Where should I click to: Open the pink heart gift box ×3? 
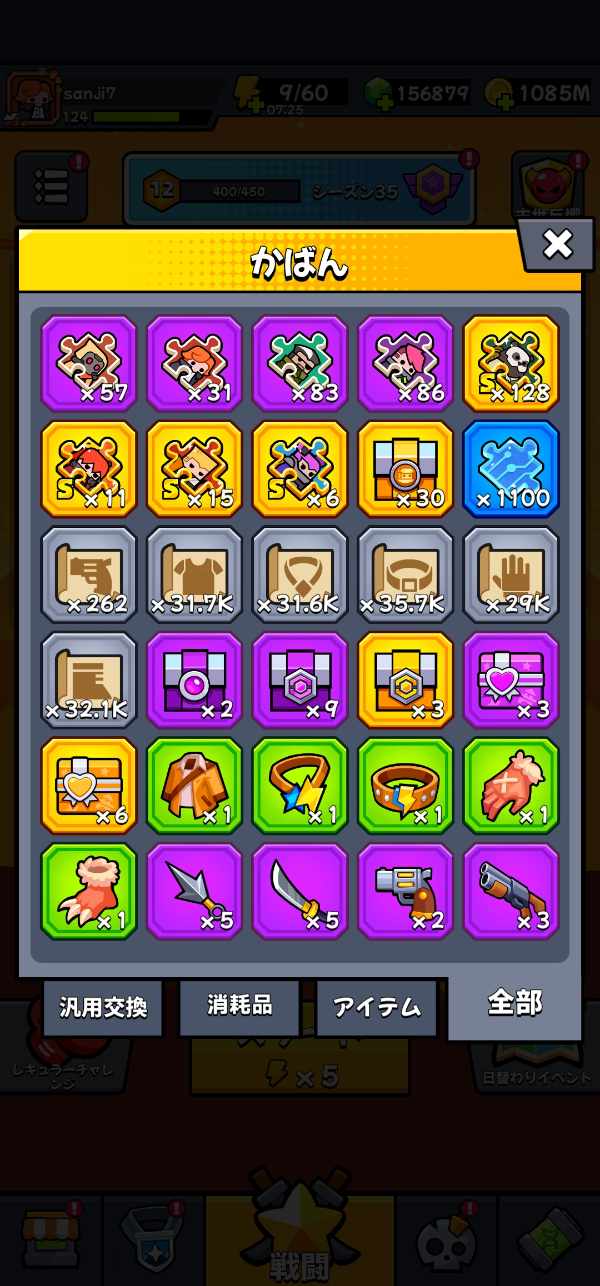pos(511,680)
